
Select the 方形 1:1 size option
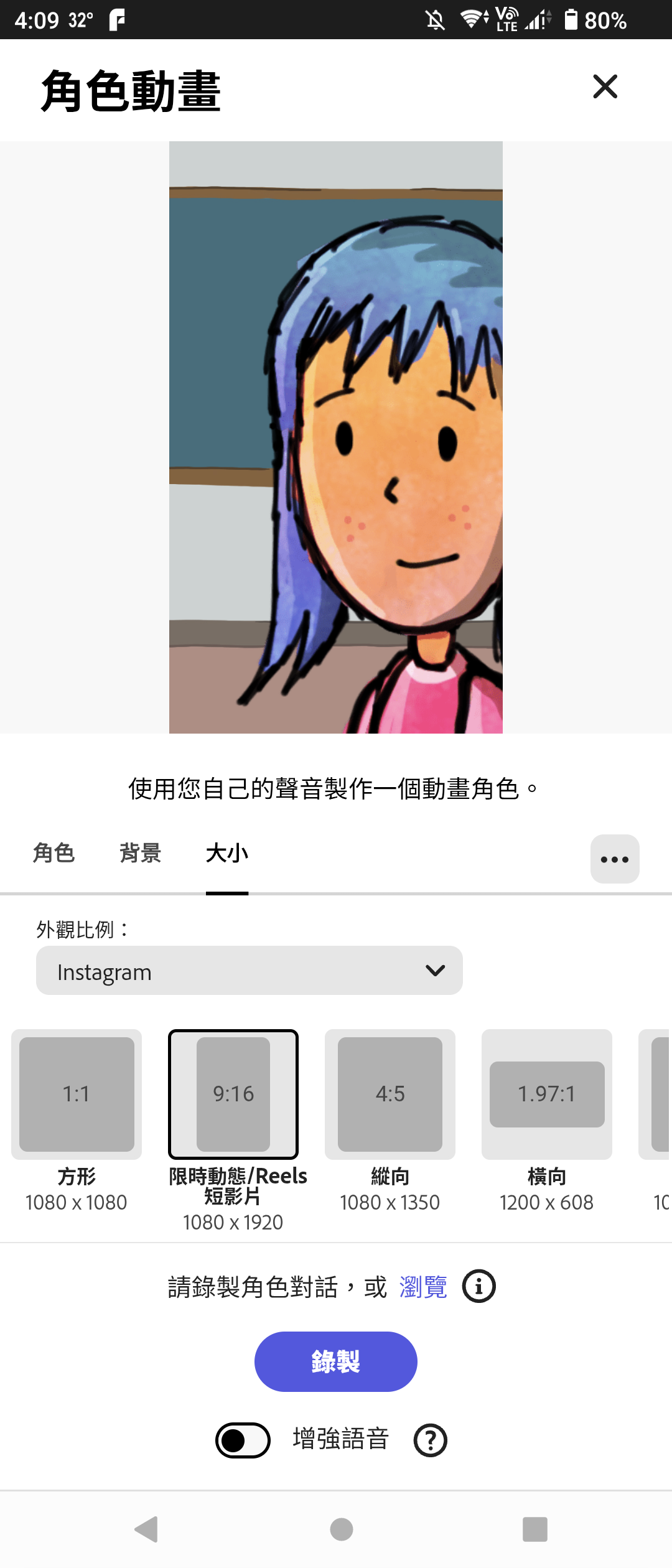tap(76, 1094)
